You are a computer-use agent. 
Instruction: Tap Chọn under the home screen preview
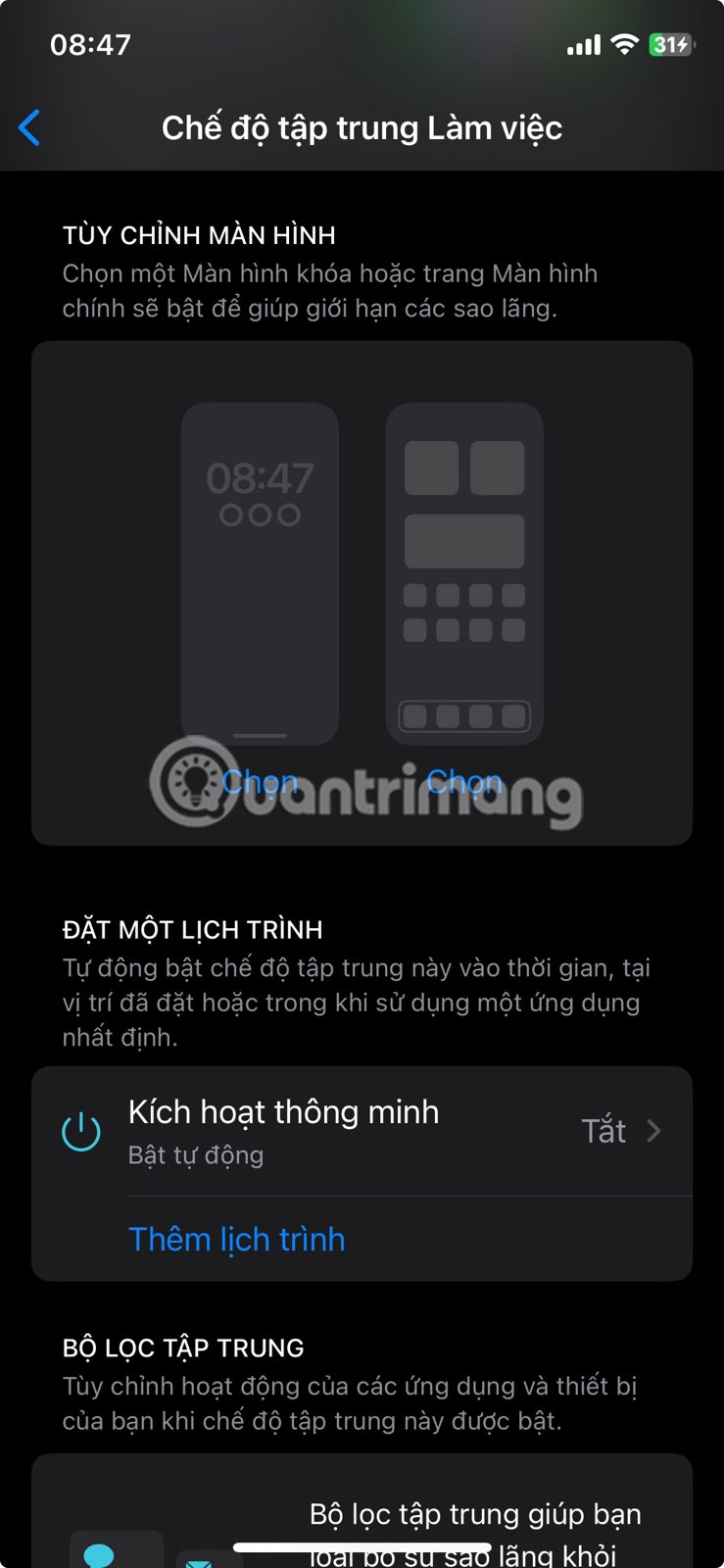[x=464, y=781]
